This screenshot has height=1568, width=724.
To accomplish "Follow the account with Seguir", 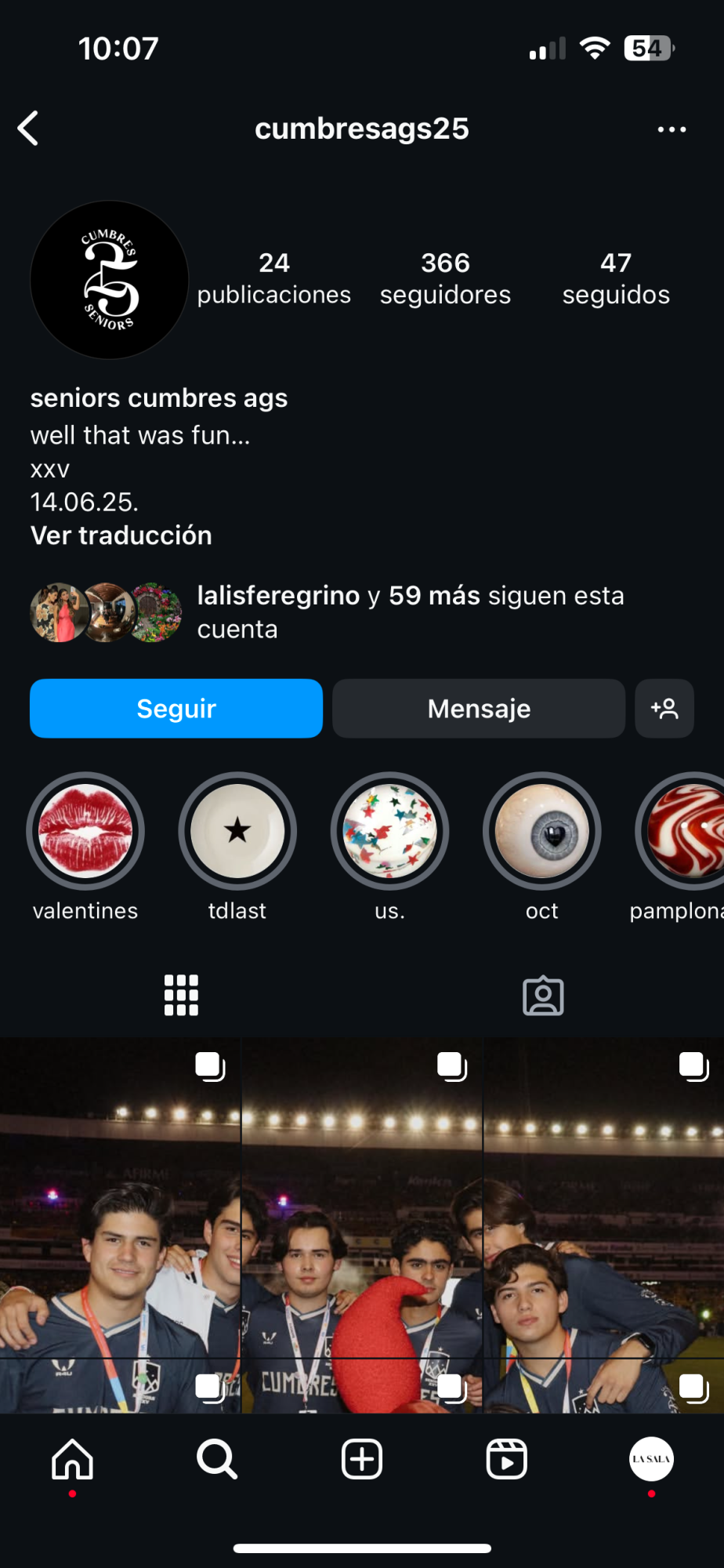I will tap(176, 709).
